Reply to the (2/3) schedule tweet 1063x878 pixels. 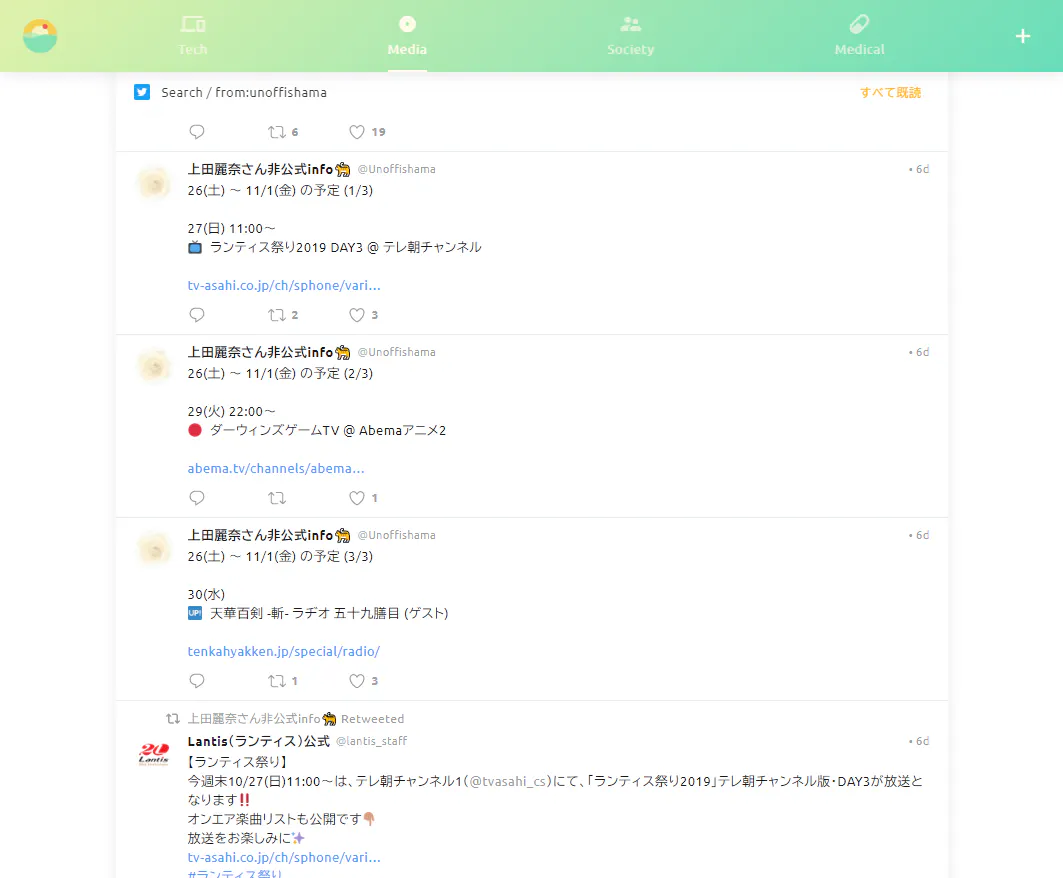(197, 498)
